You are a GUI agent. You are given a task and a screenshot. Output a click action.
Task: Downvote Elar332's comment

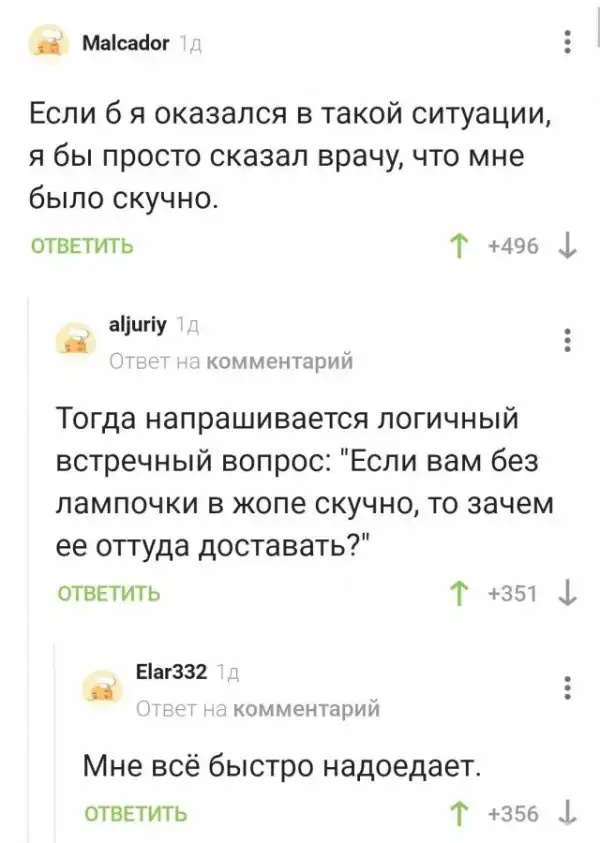[568, 814]
